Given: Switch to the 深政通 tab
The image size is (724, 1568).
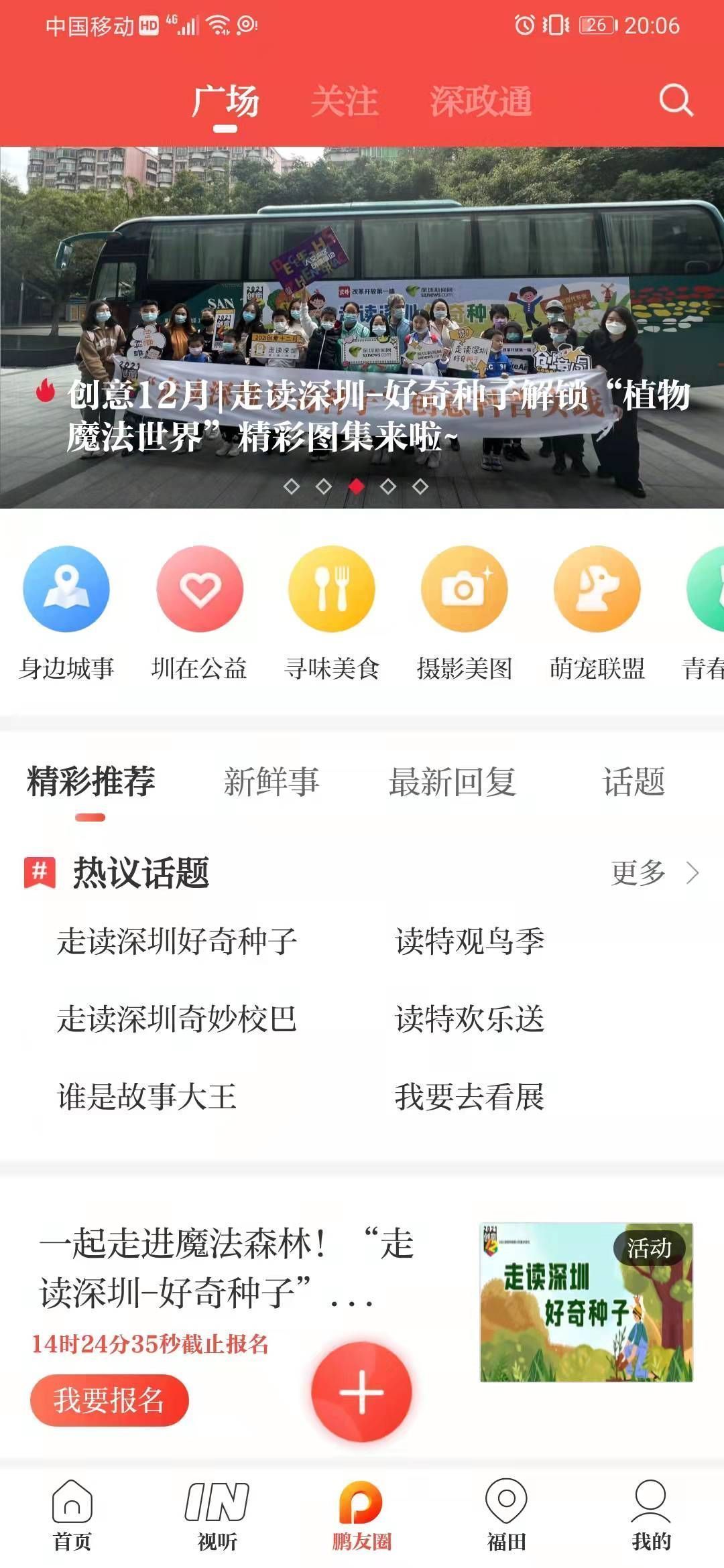Looking at the screenshot, I should [x=481, y=101].
